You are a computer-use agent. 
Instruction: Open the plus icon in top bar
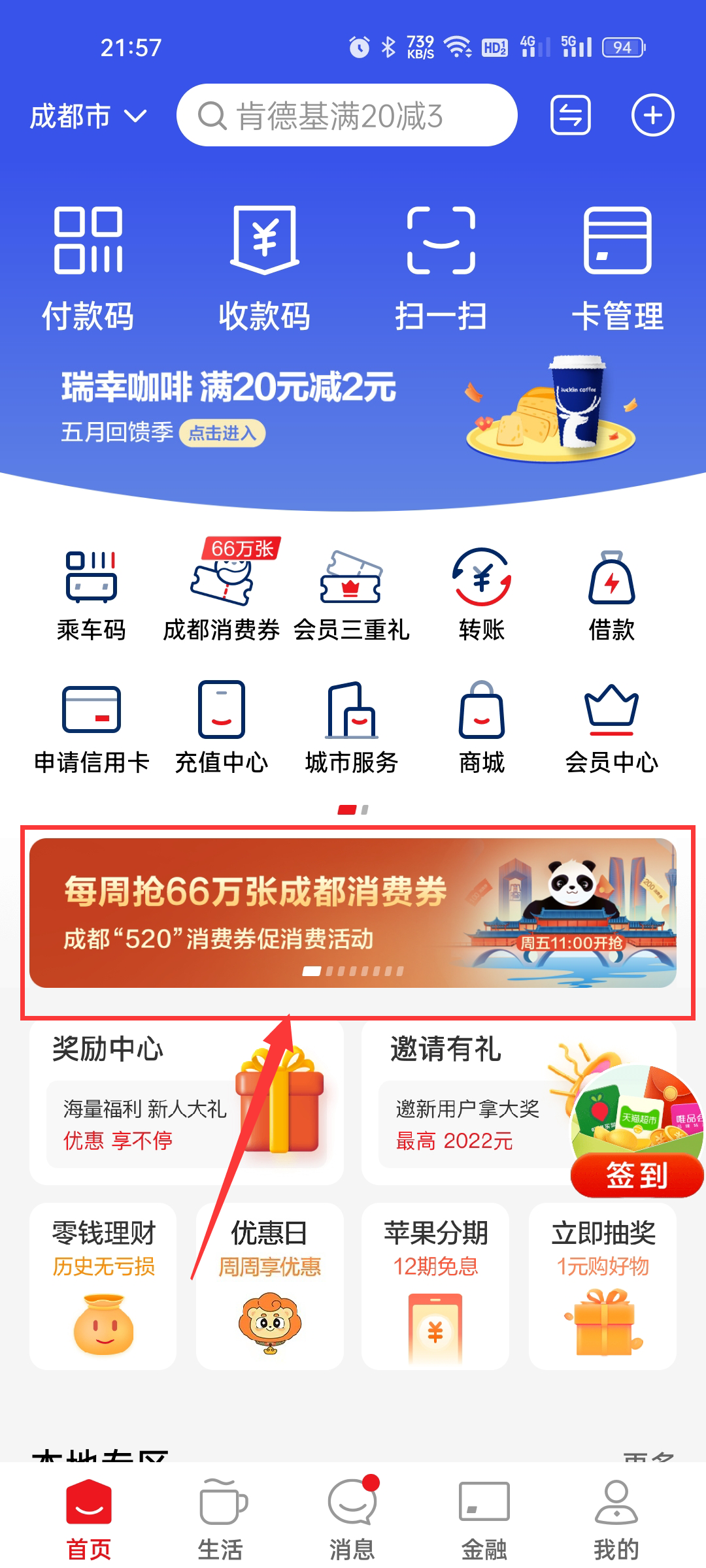tap(652, 116)
